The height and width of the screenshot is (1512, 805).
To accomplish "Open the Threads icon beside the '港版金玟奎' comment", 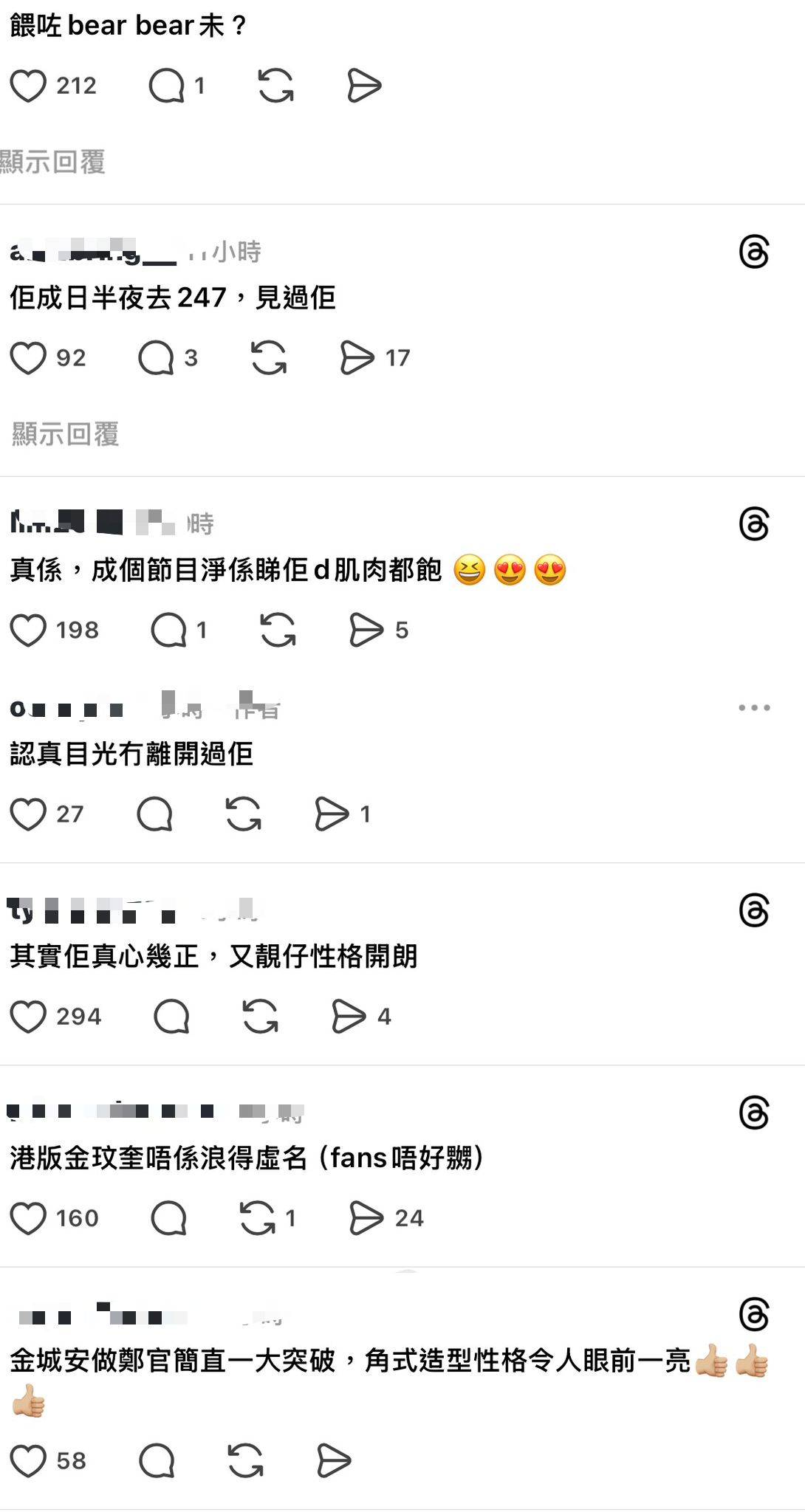I will click(754, 1113).
